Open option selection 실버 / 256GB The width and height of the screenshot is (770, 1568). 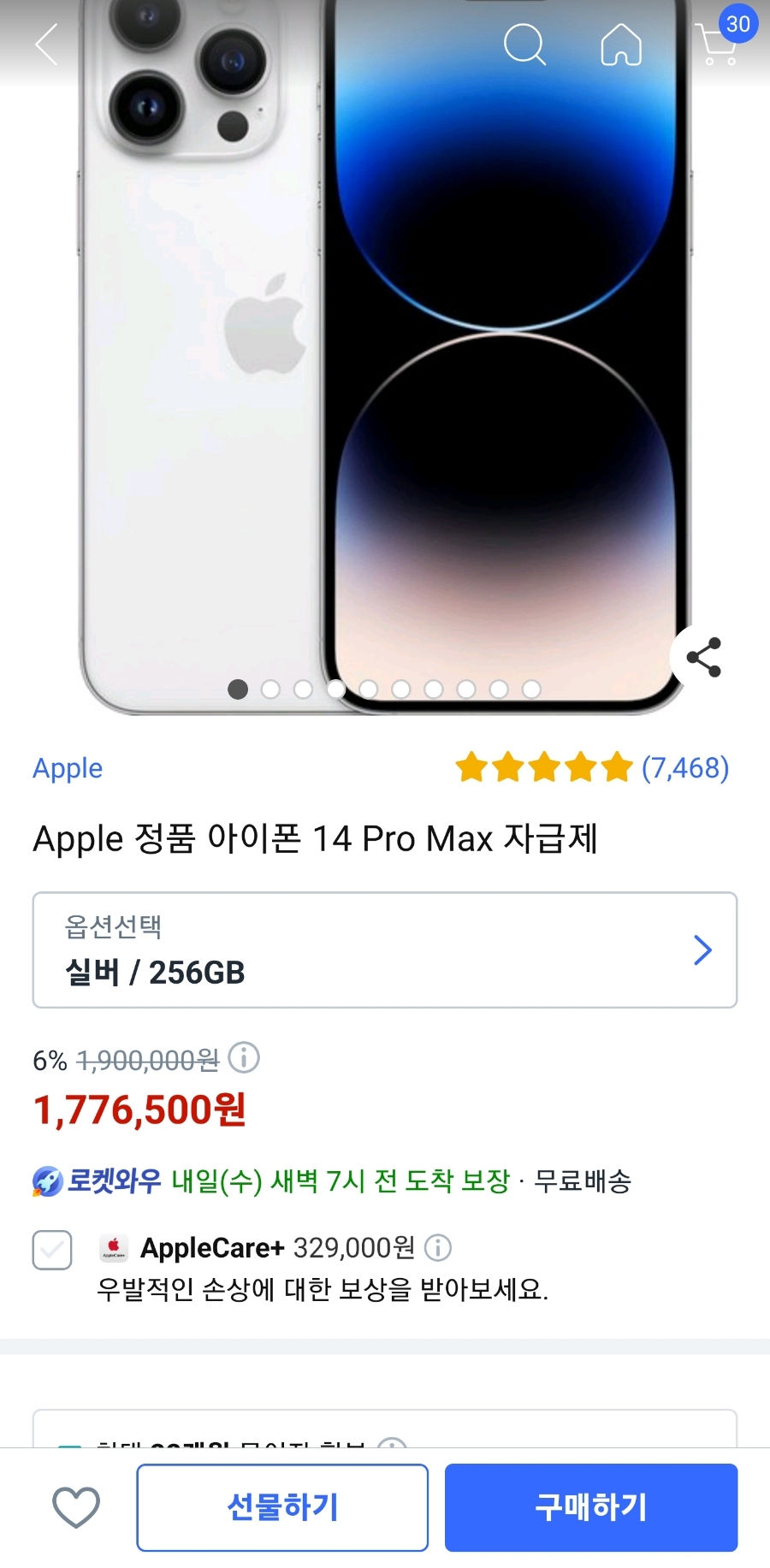coord(385,950)
